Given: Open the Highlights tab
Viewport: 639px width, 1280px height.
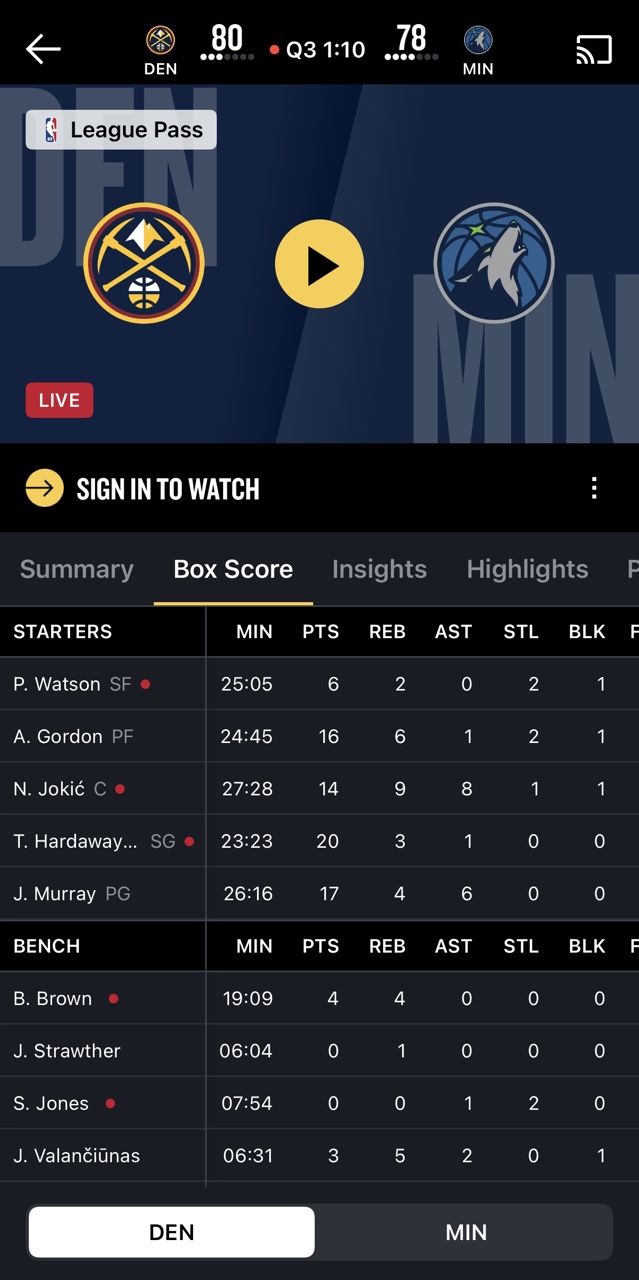Looking at the screenshot, I should point(527,569).
